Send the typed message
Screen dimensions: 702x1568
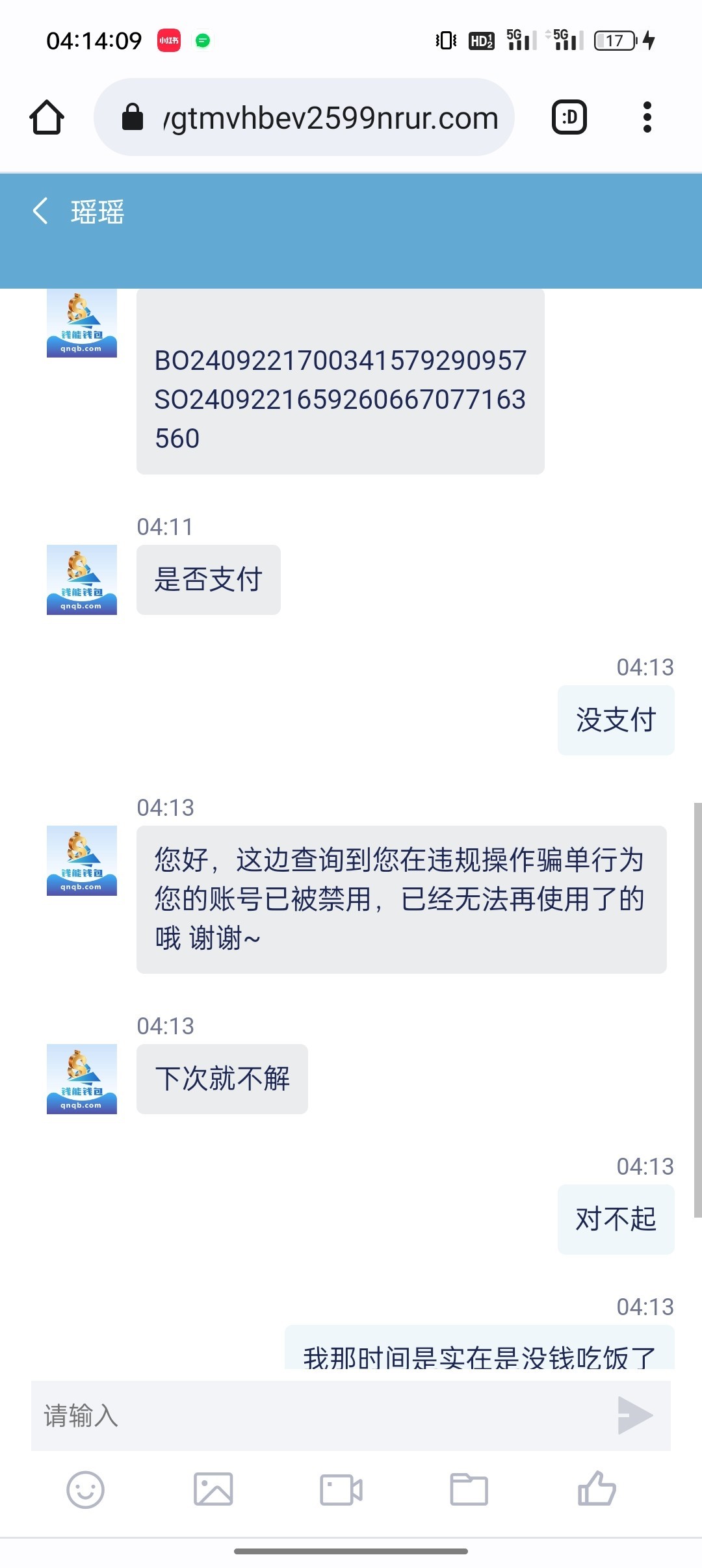tap(635, 1415)
